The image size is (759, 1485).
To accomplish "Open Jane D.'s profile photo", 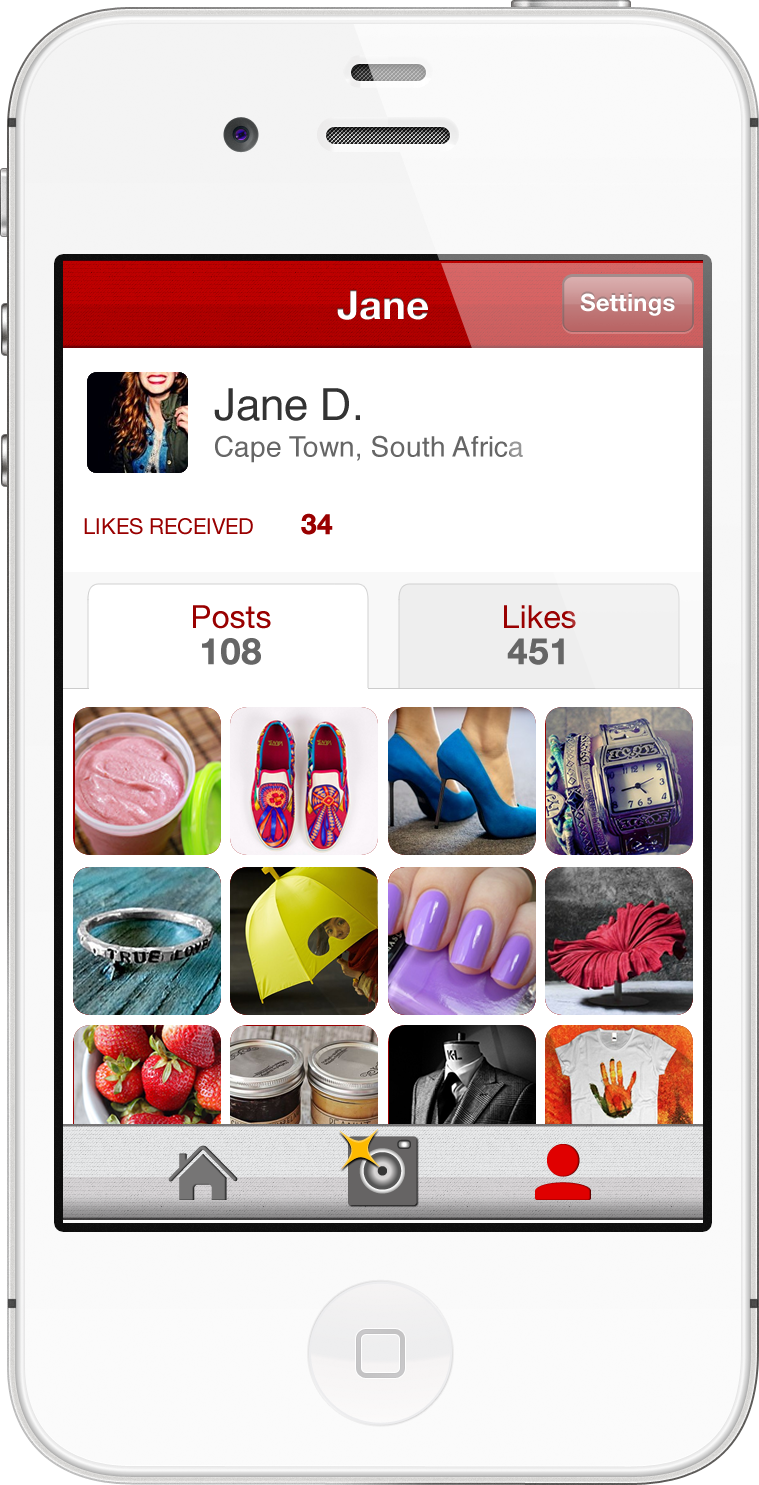I will (x=137, y=422).
